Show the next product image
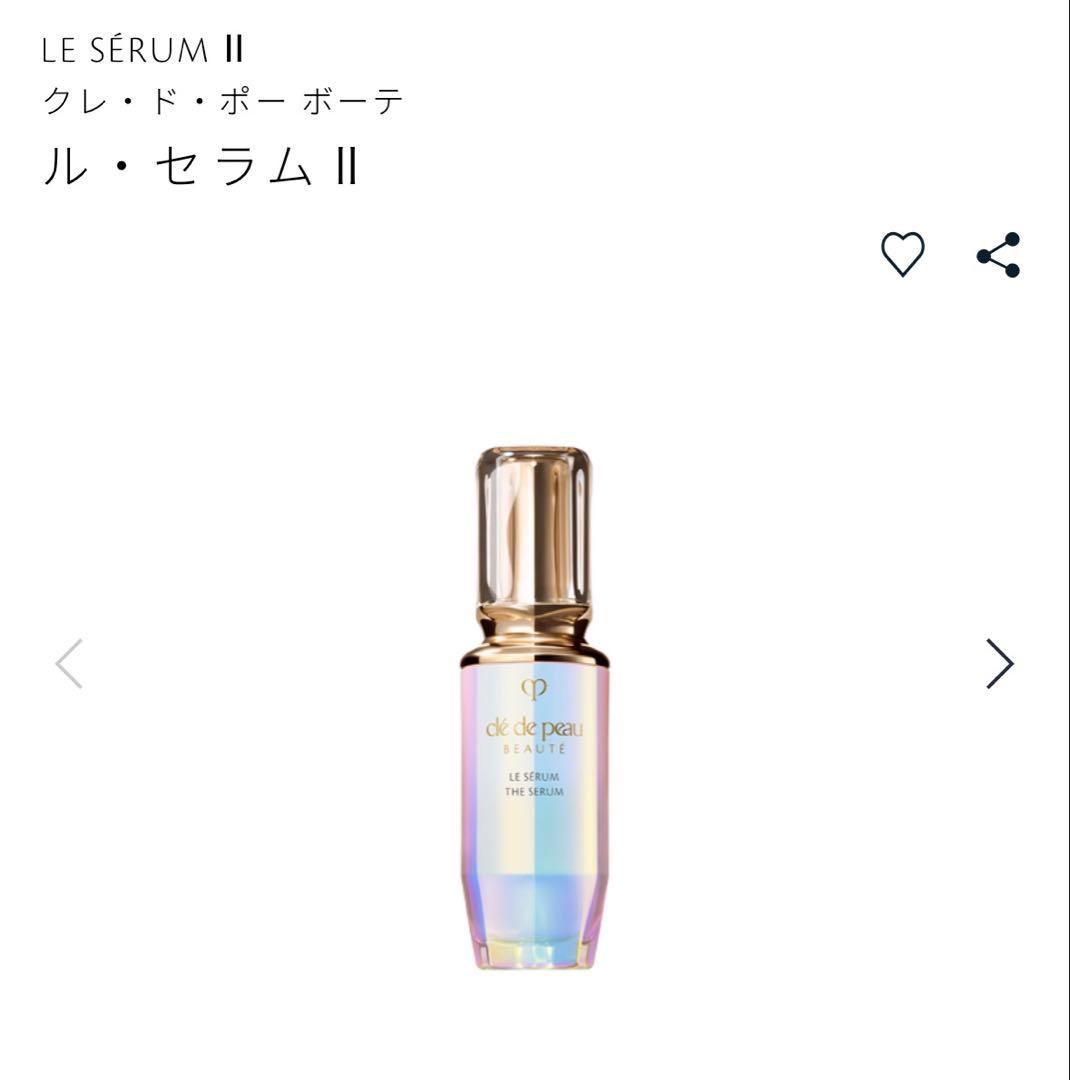The image size is (1070, 1080). pos(999,664)
